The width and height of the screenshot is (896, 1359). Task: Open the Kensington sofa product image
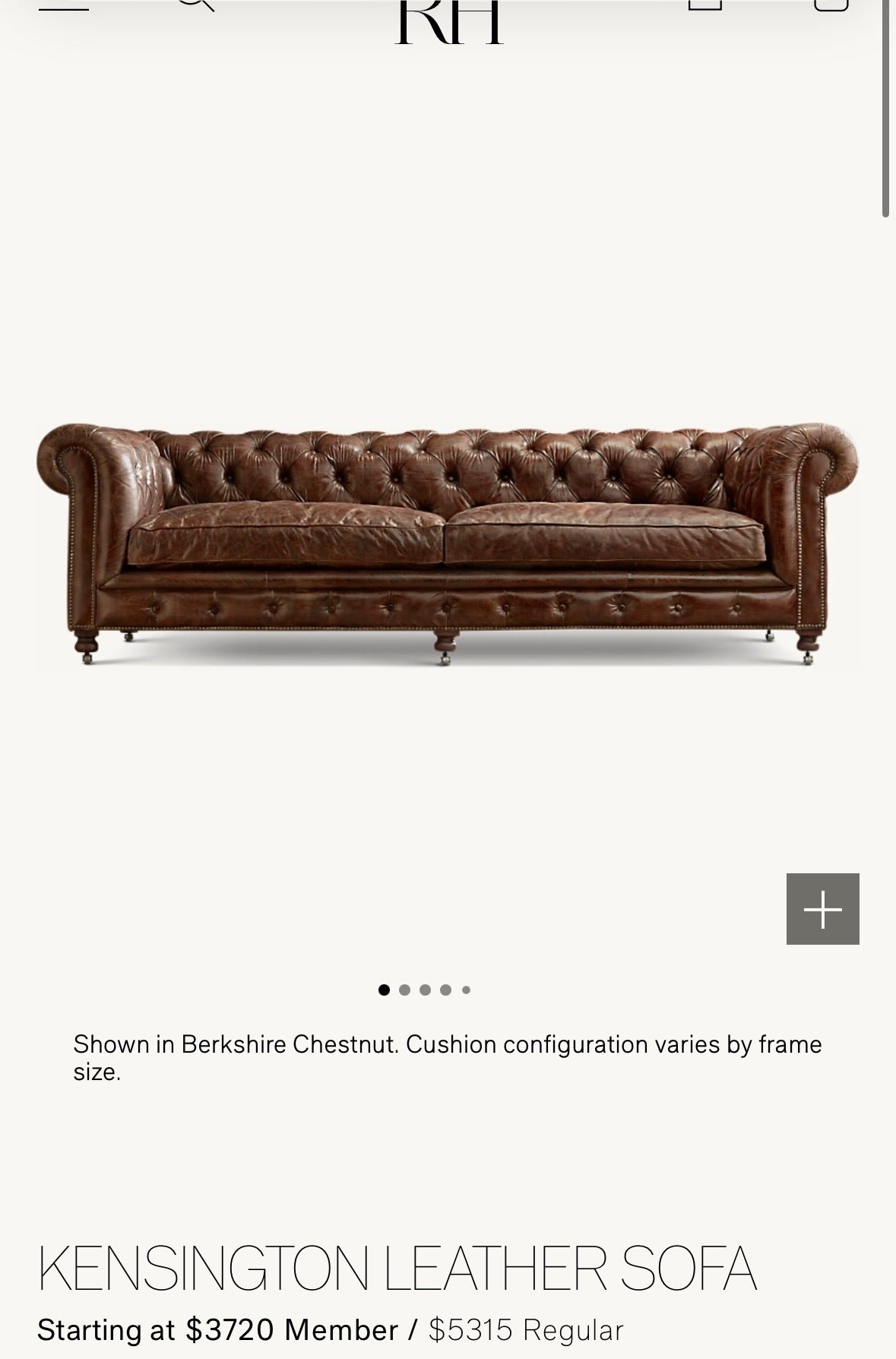(447, 543)
